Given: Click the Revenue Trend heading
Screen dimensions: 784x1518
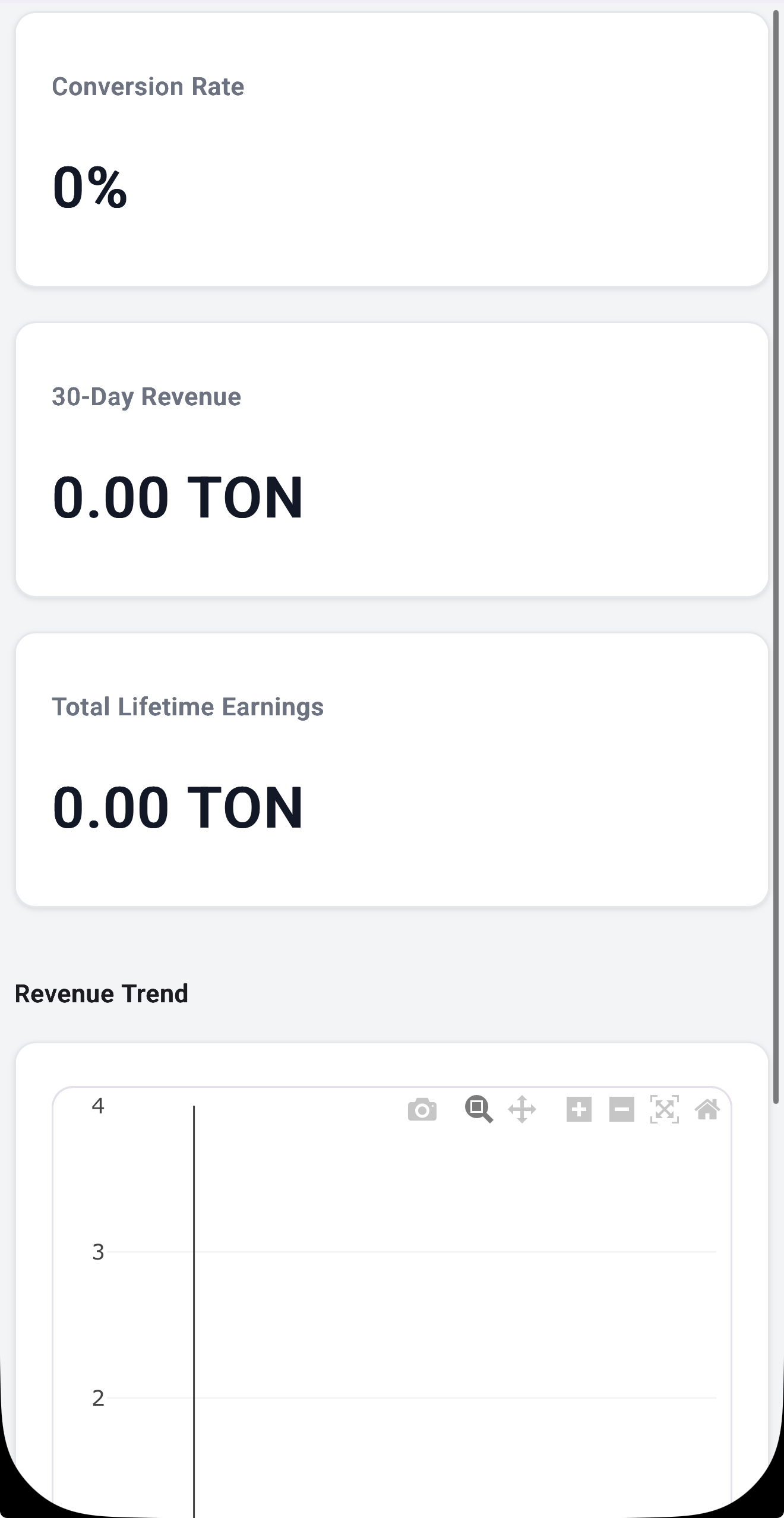Looking at the screenshot, I should (101, 992).
